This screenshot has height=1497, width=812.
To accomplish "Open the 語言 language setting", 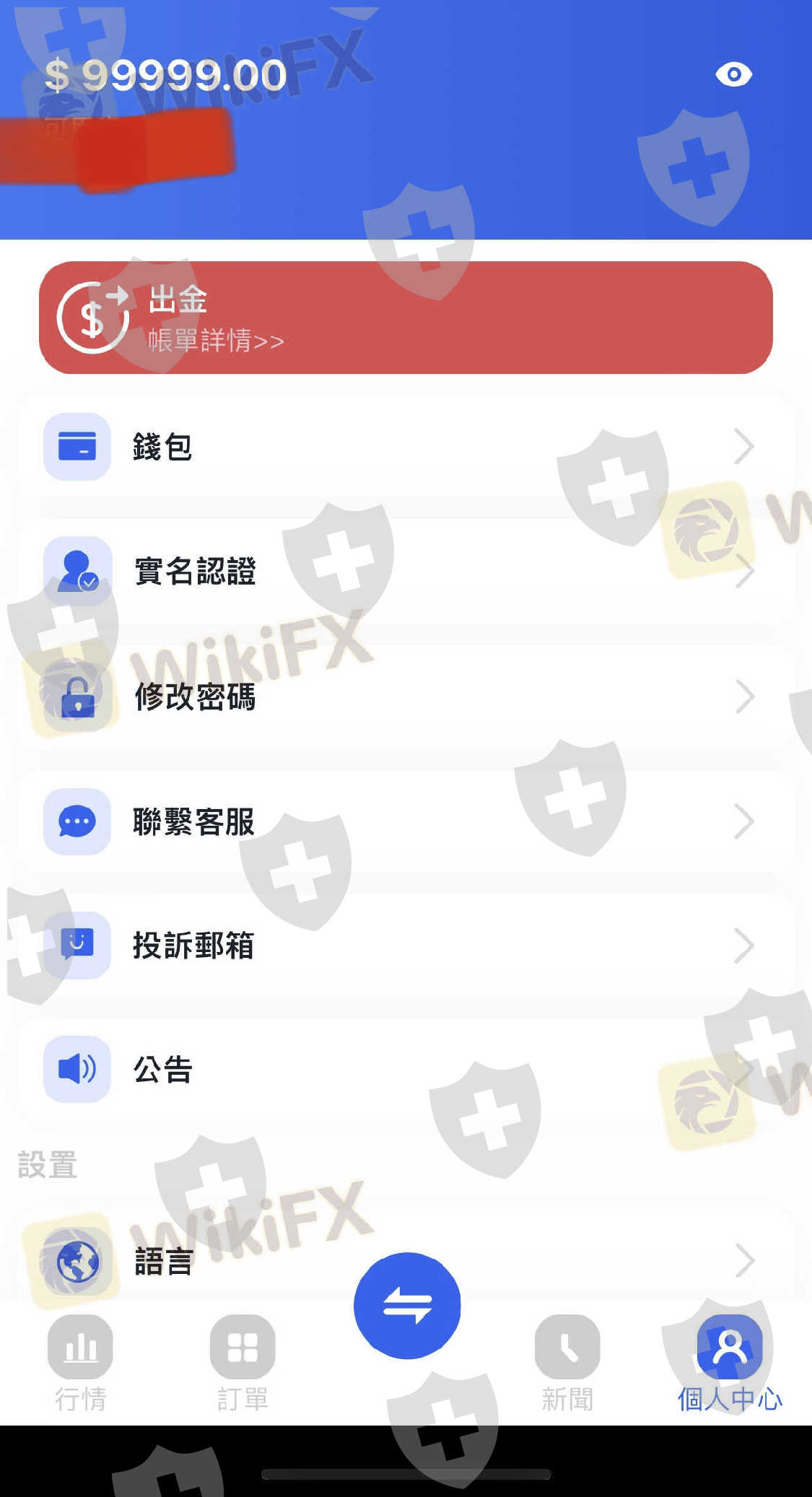I will [x=406, y=1262].
